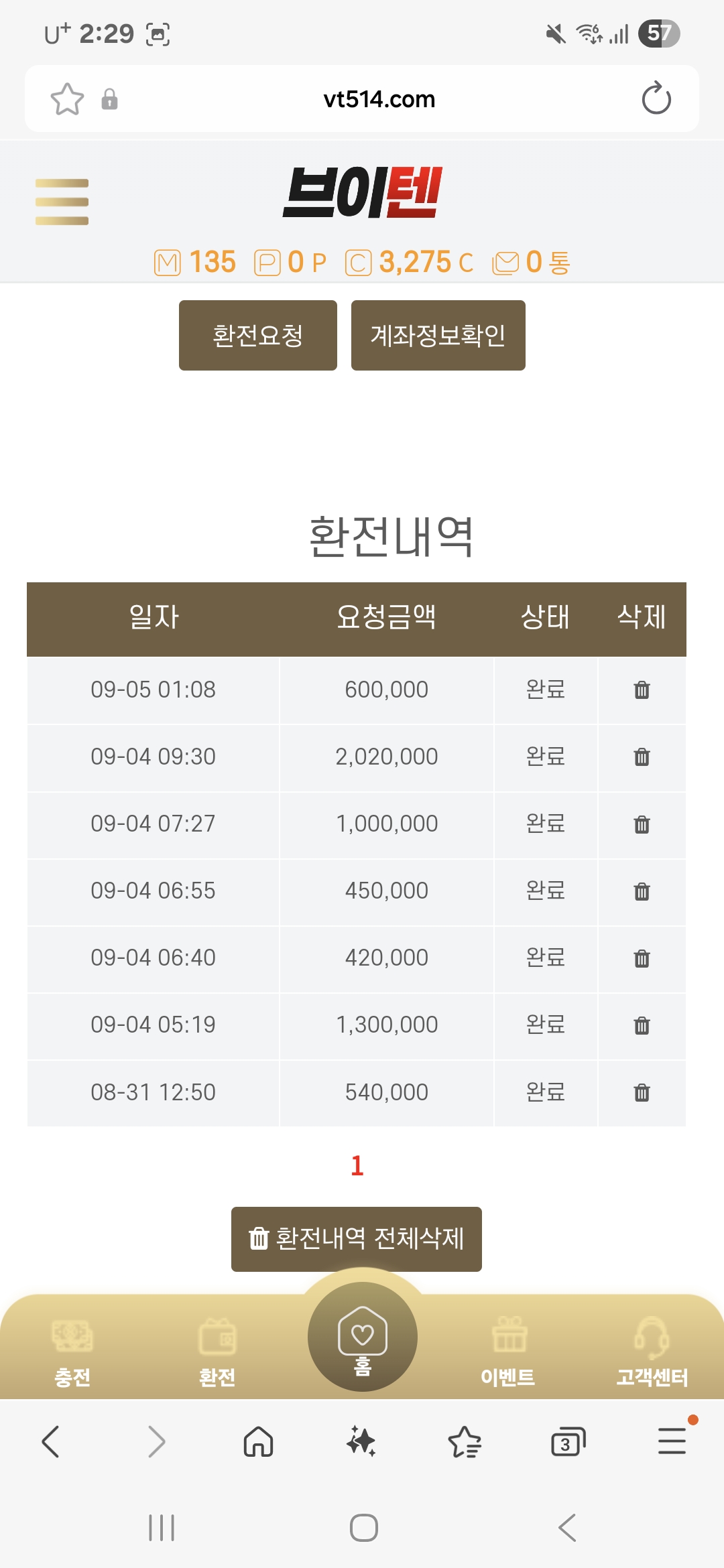
Task: Remove the 450,000 entry via its trash icon
Action: [642, 891]
